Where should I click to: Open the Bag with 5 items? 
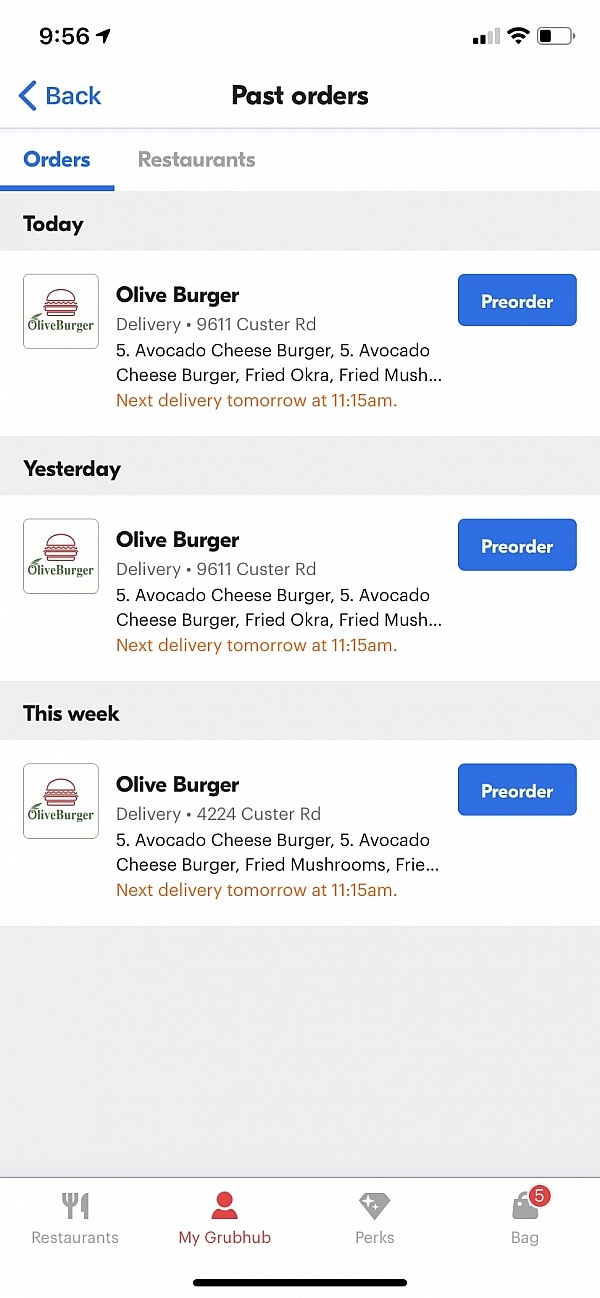[525, 1219]
